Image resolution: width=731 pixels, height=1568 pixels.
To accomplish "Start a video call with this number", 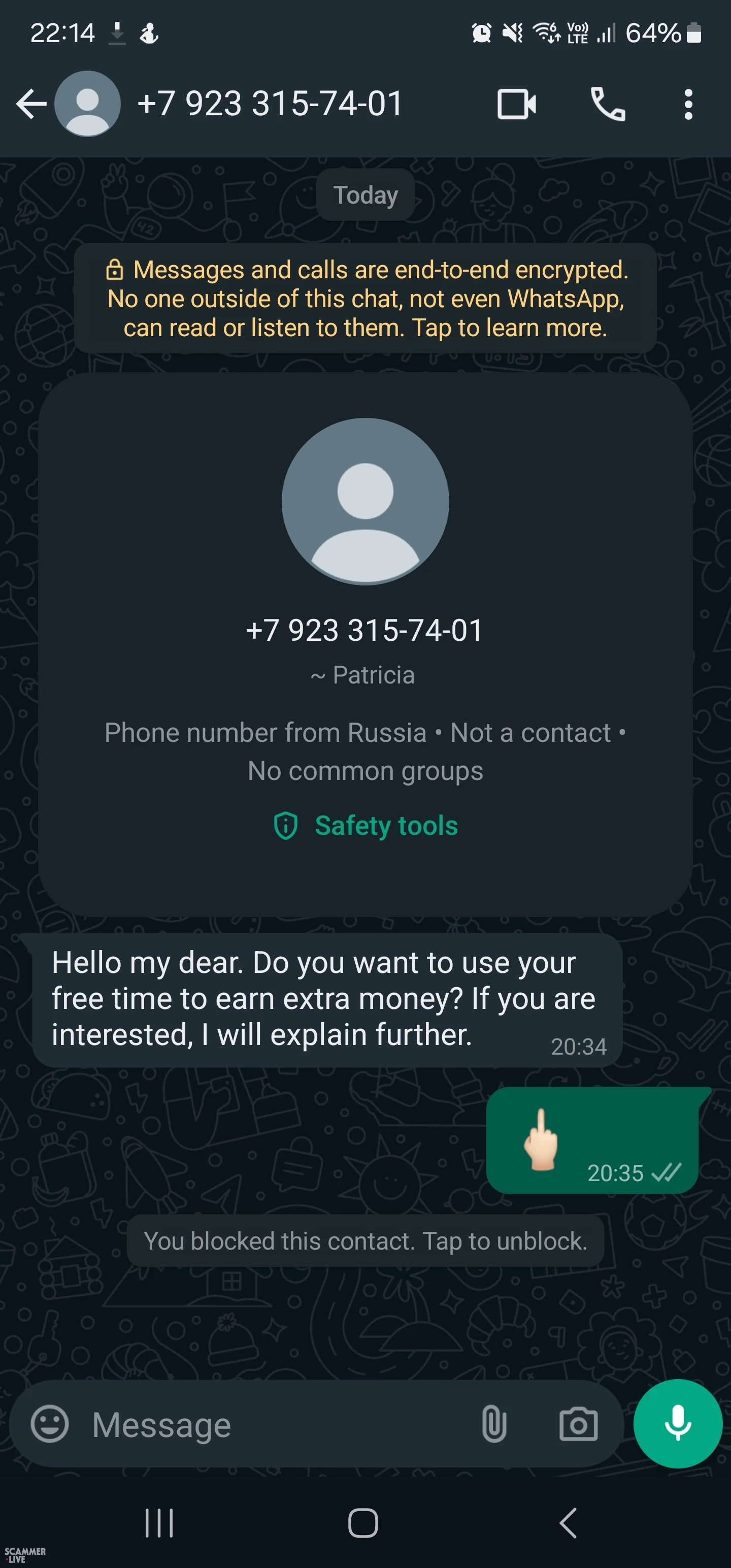I will tap(516, 104).
